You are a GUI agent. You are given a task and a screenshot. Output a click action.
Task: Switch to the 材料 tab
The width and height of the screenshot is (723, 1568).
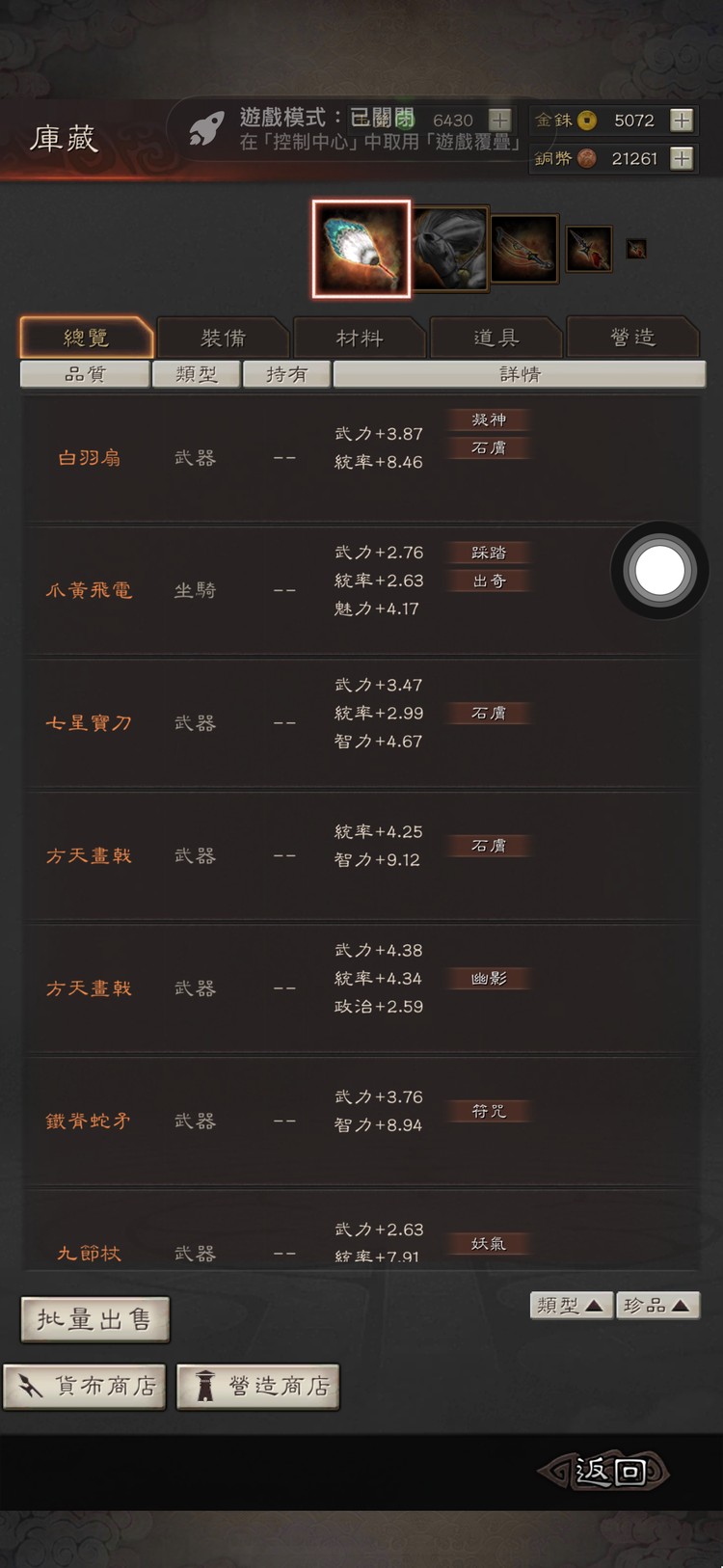point(360,338)
